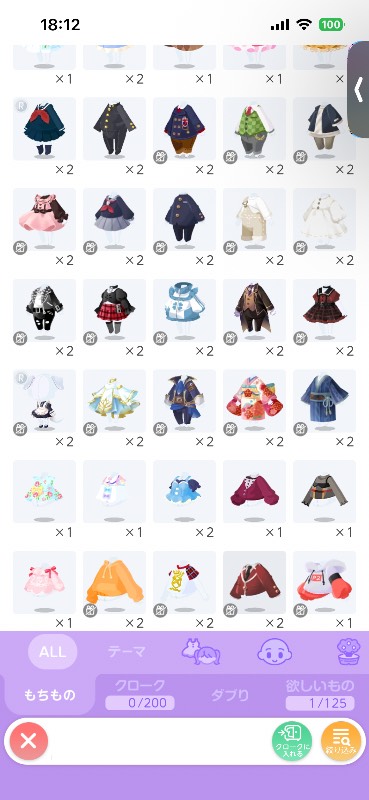
Task: Open the side panel arrow handle
Action: pyautogui.click(x=358, y=90)
